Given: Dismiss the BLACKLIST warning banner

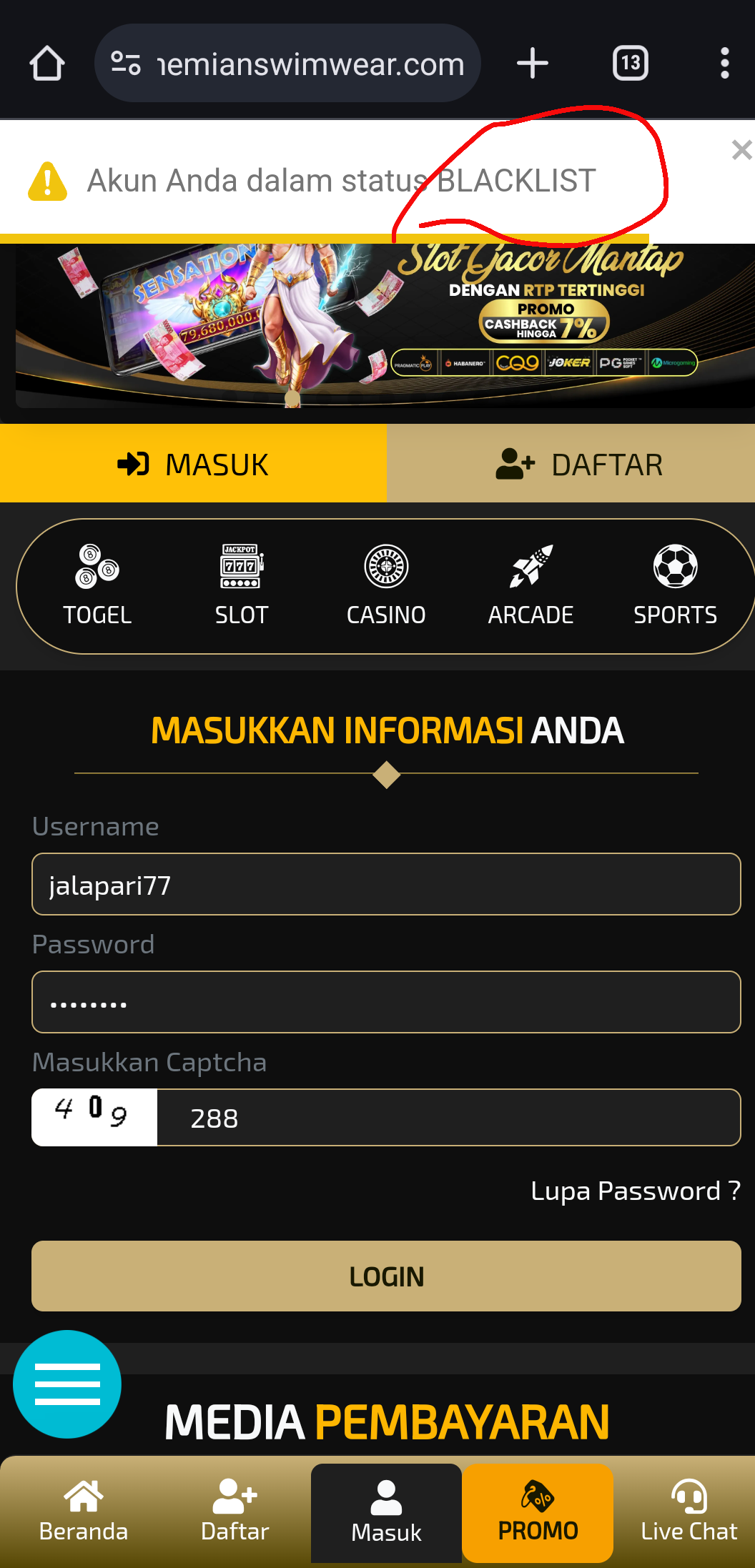Looking at the screenshot, I should 741,150.
